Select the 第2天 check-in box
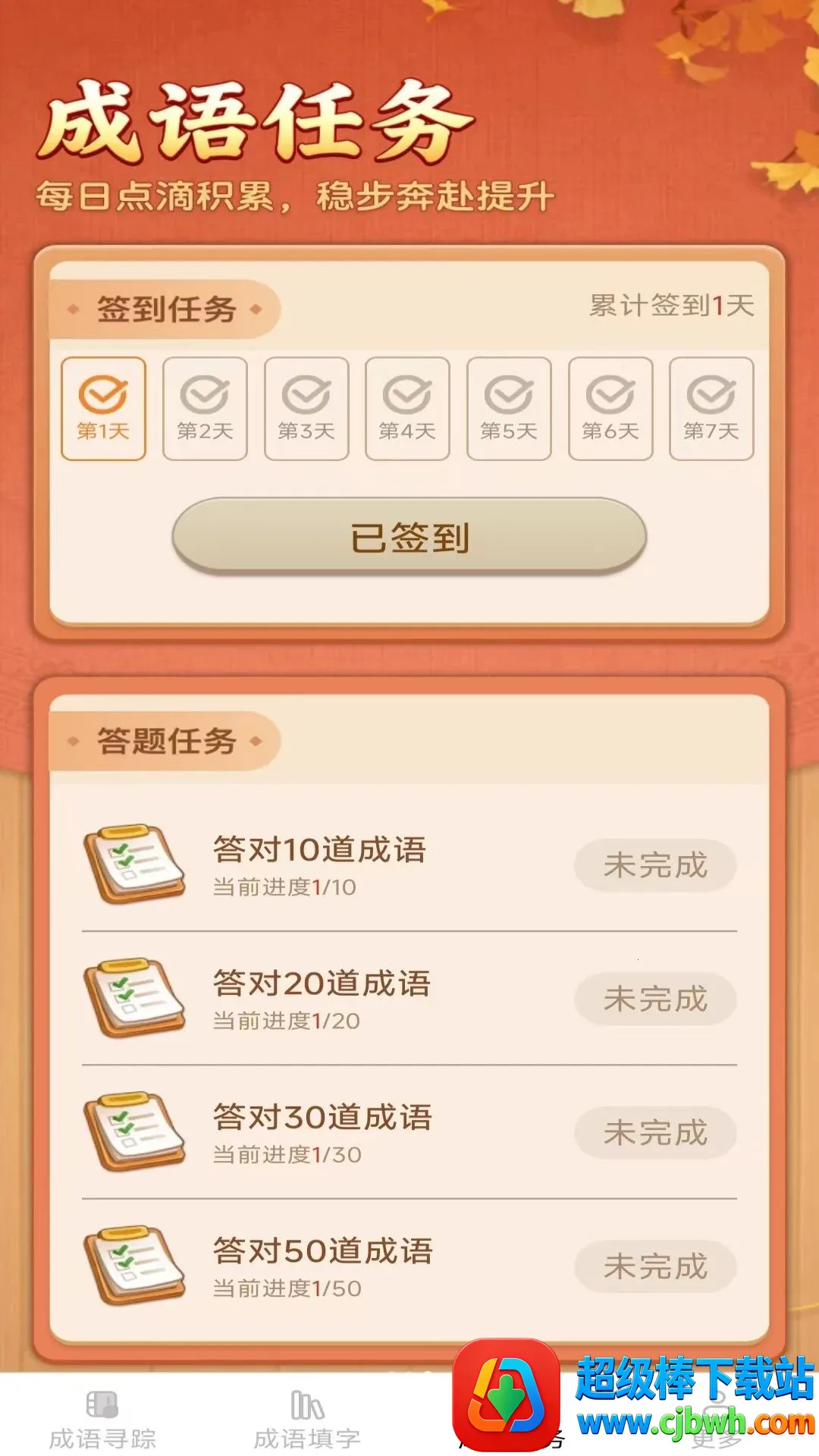The image size is (819, 1456). pos(205,409)
